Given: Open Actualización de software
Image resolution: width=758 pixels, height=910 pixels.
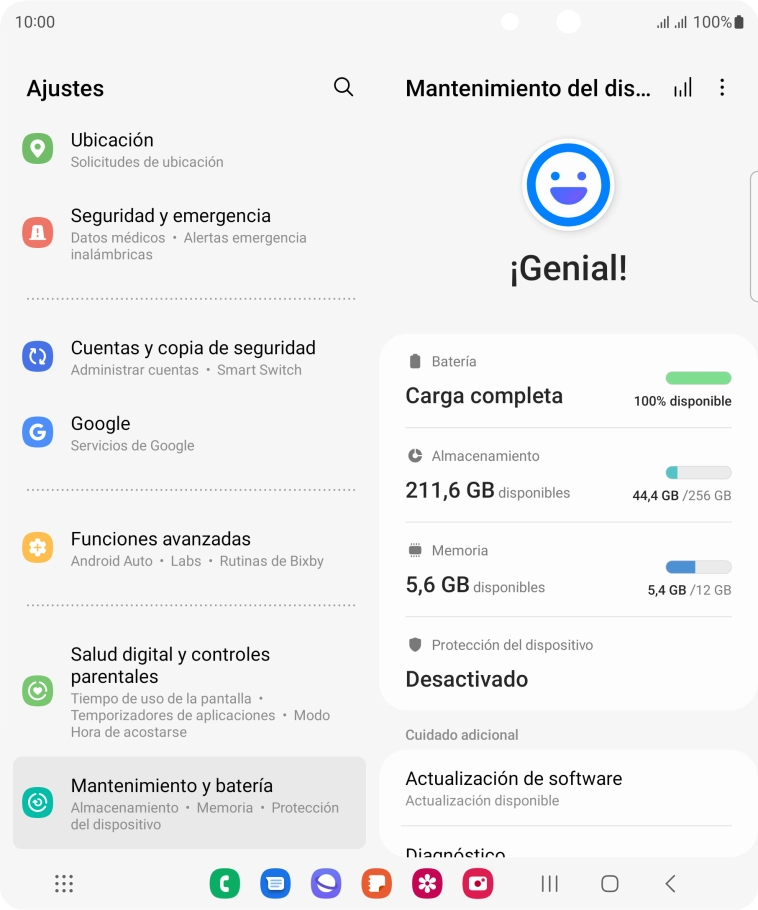Looking at the screenshot, I should click(568, 788).
